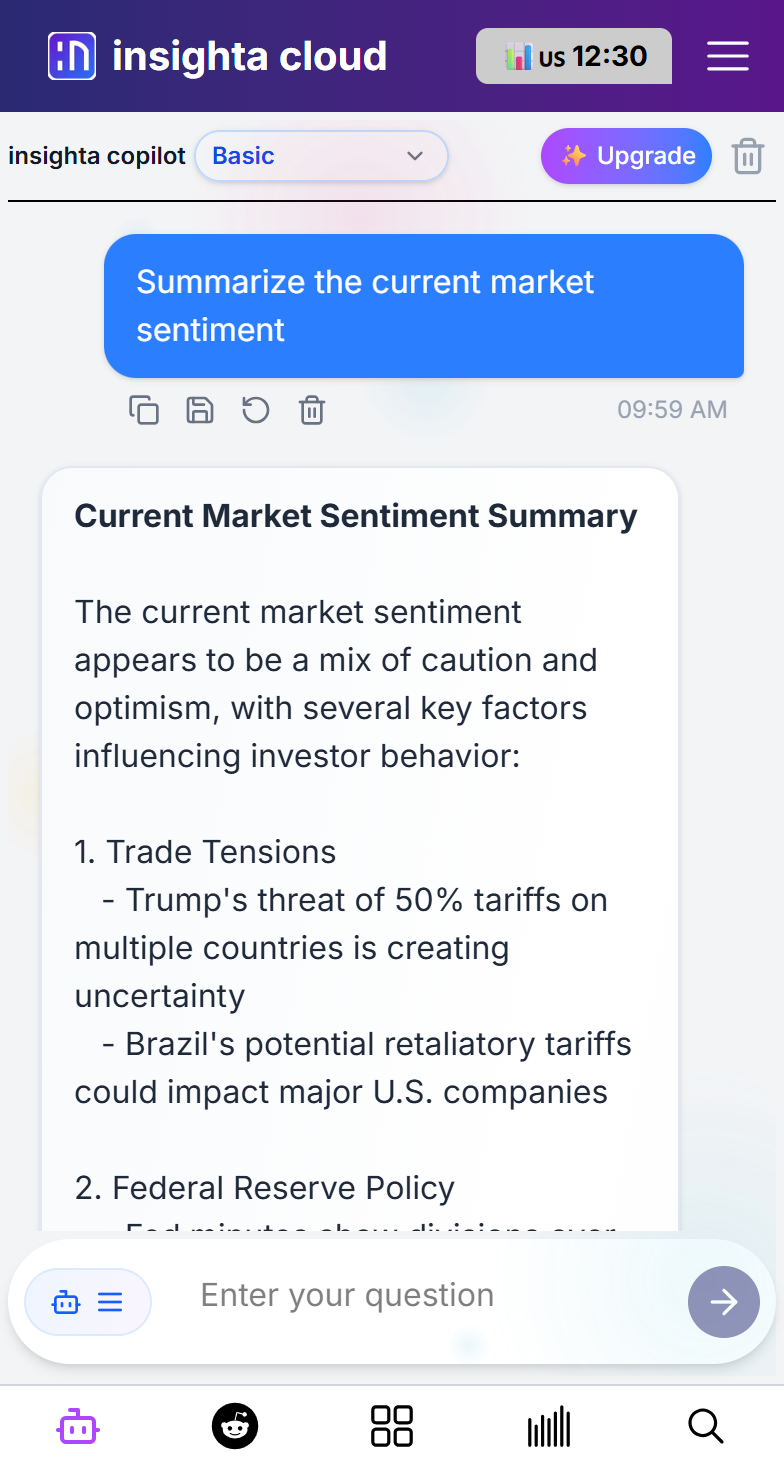Open the market charts icon in bottom bar
784x1466 pixels.
[548, 1425]
